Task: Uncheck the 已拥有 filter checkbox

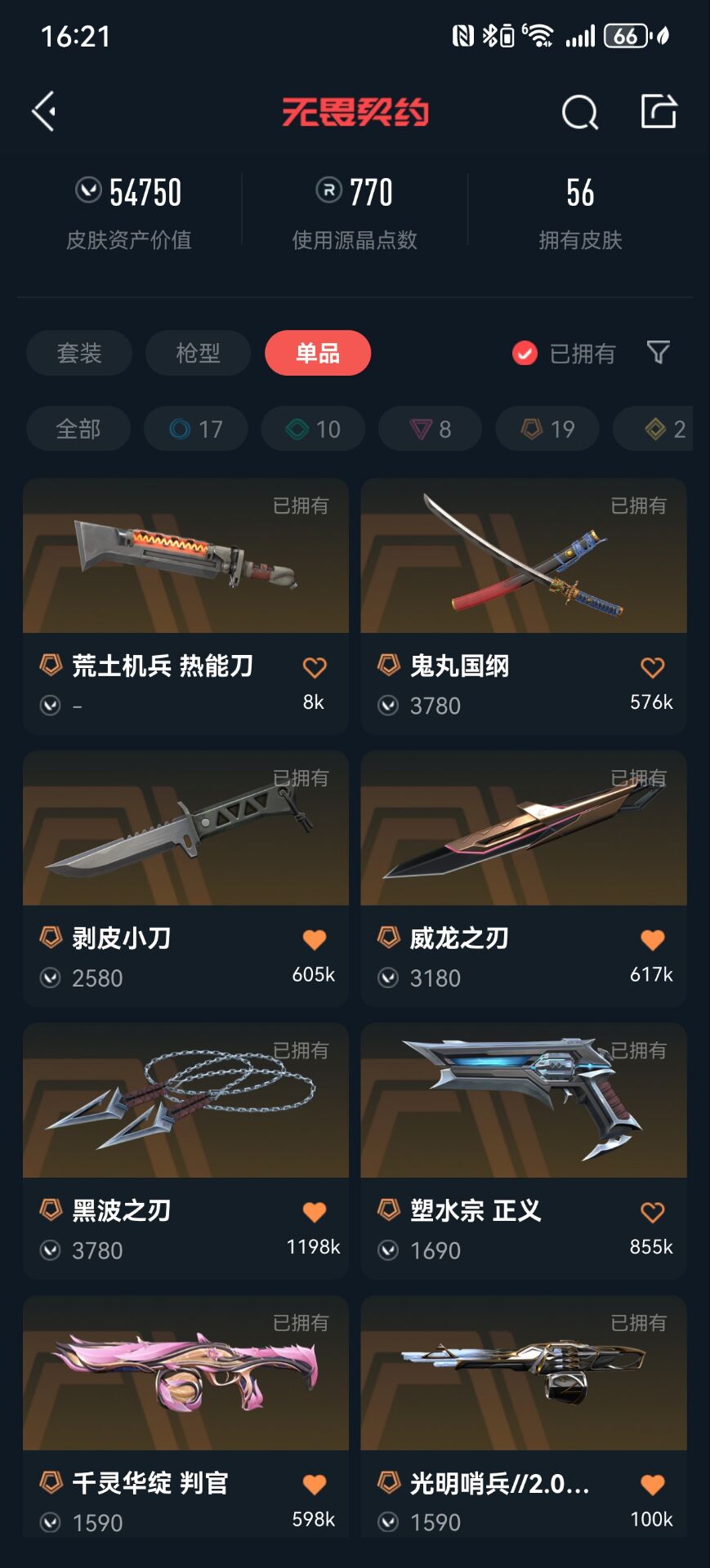Action: [x=525, y=354]
